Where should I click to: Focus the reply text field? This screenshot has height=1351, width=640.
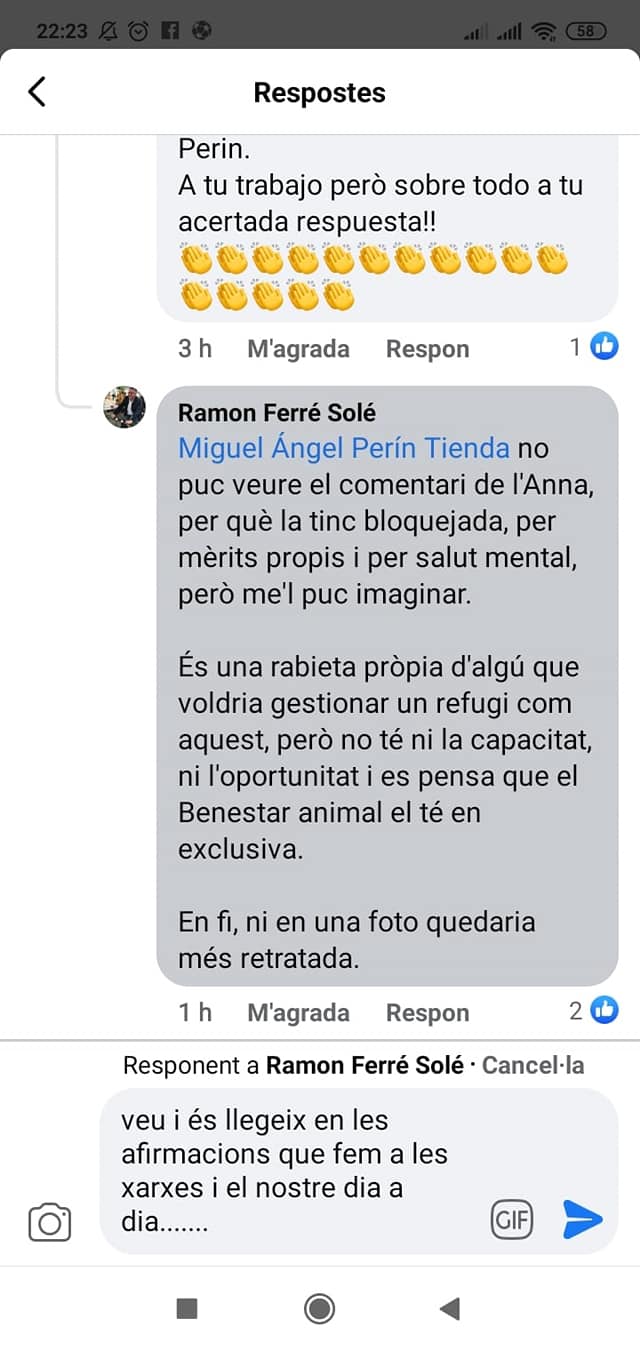(300, 1170)
